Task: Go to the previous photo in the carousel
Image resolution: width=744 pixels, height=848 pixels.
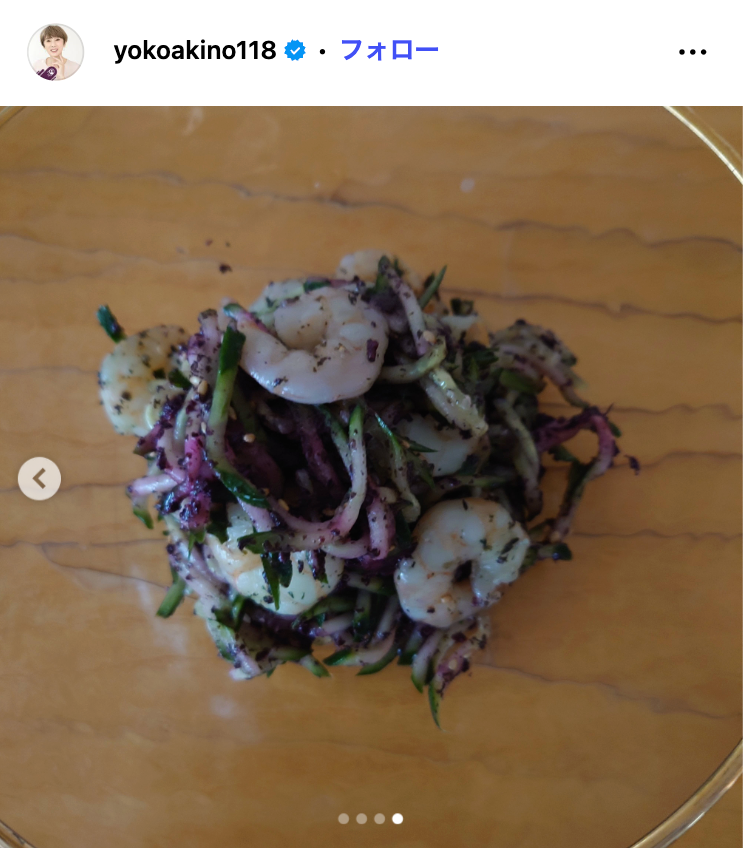Action: click(x=40, y=479)
